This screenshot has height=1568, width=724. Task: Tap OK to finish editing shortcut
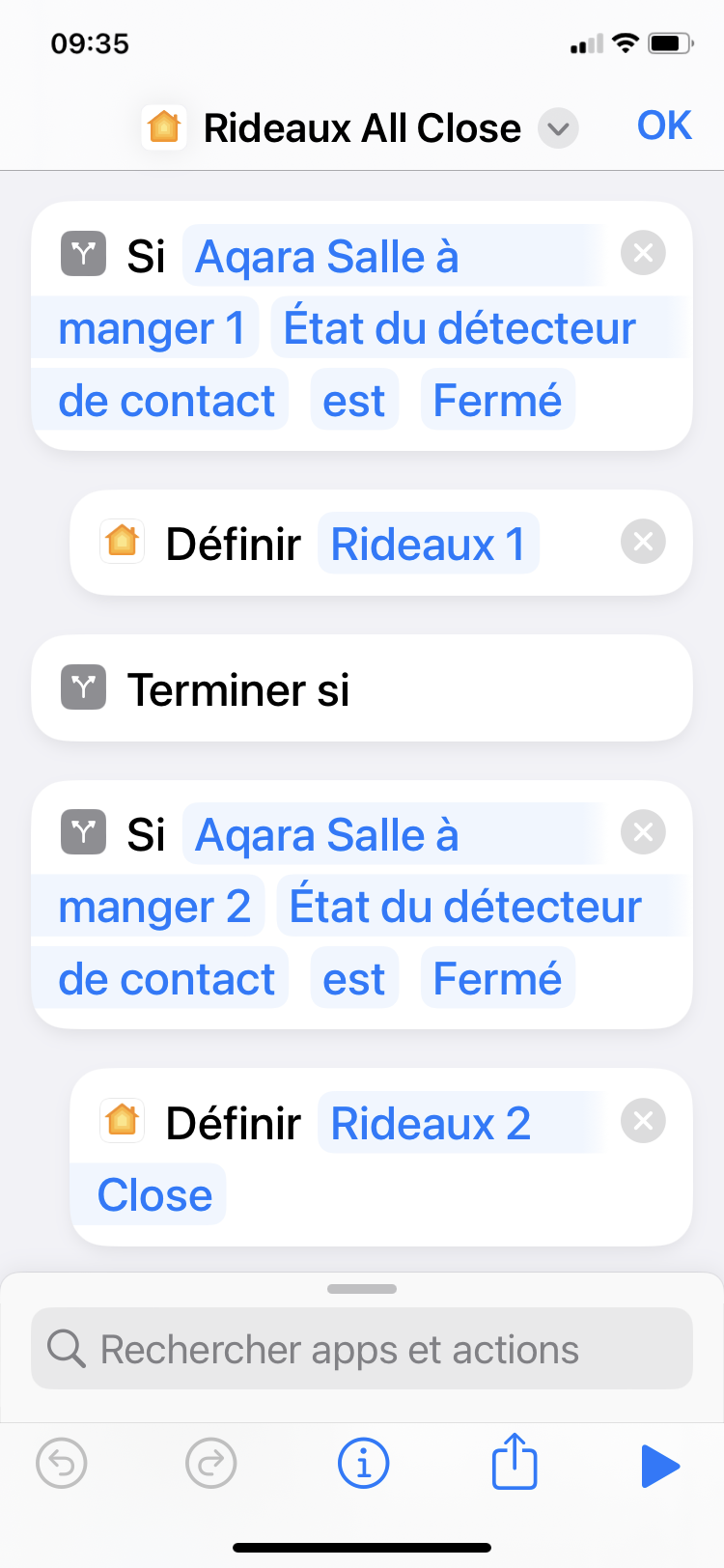click(x=664, y=126)
